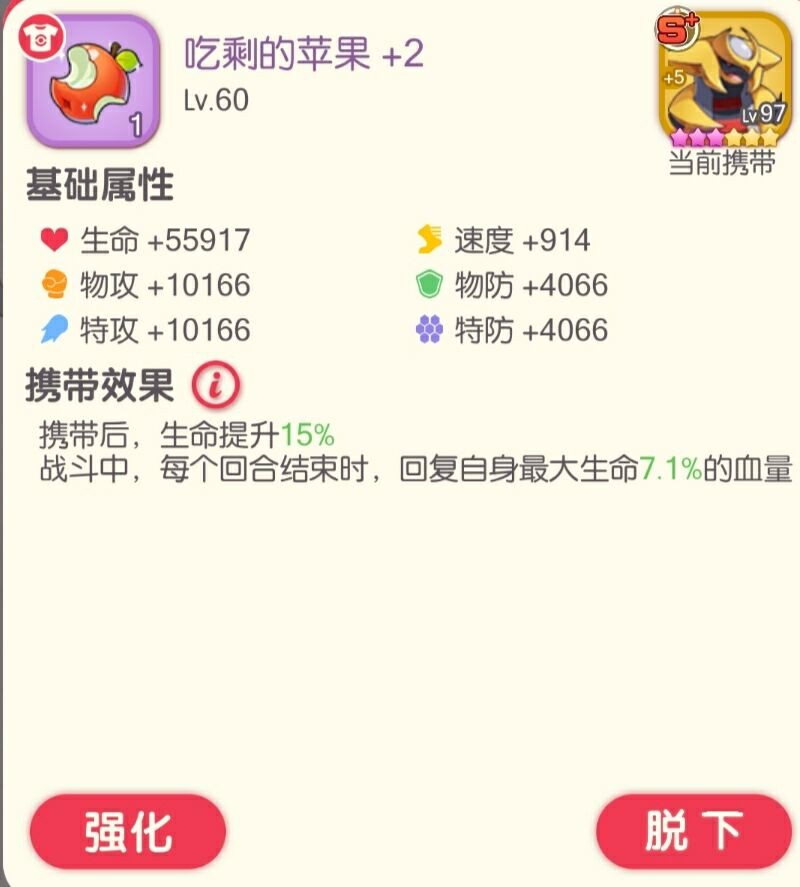The height and width of the screenshot is (887, 800).
Task: Open the info icon beside 携带效果
Action: pos(216,385)
